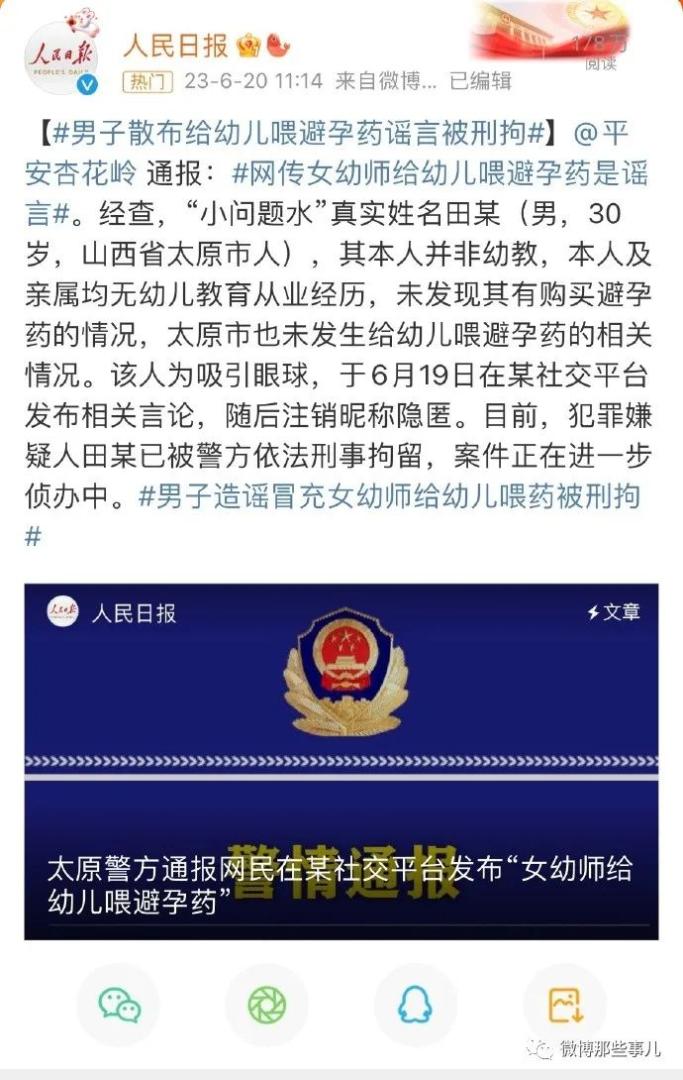This screenshot has width=683, height=1080.
Task: Open the 太原警方通报 article card
Action: (x=341, y=761)
